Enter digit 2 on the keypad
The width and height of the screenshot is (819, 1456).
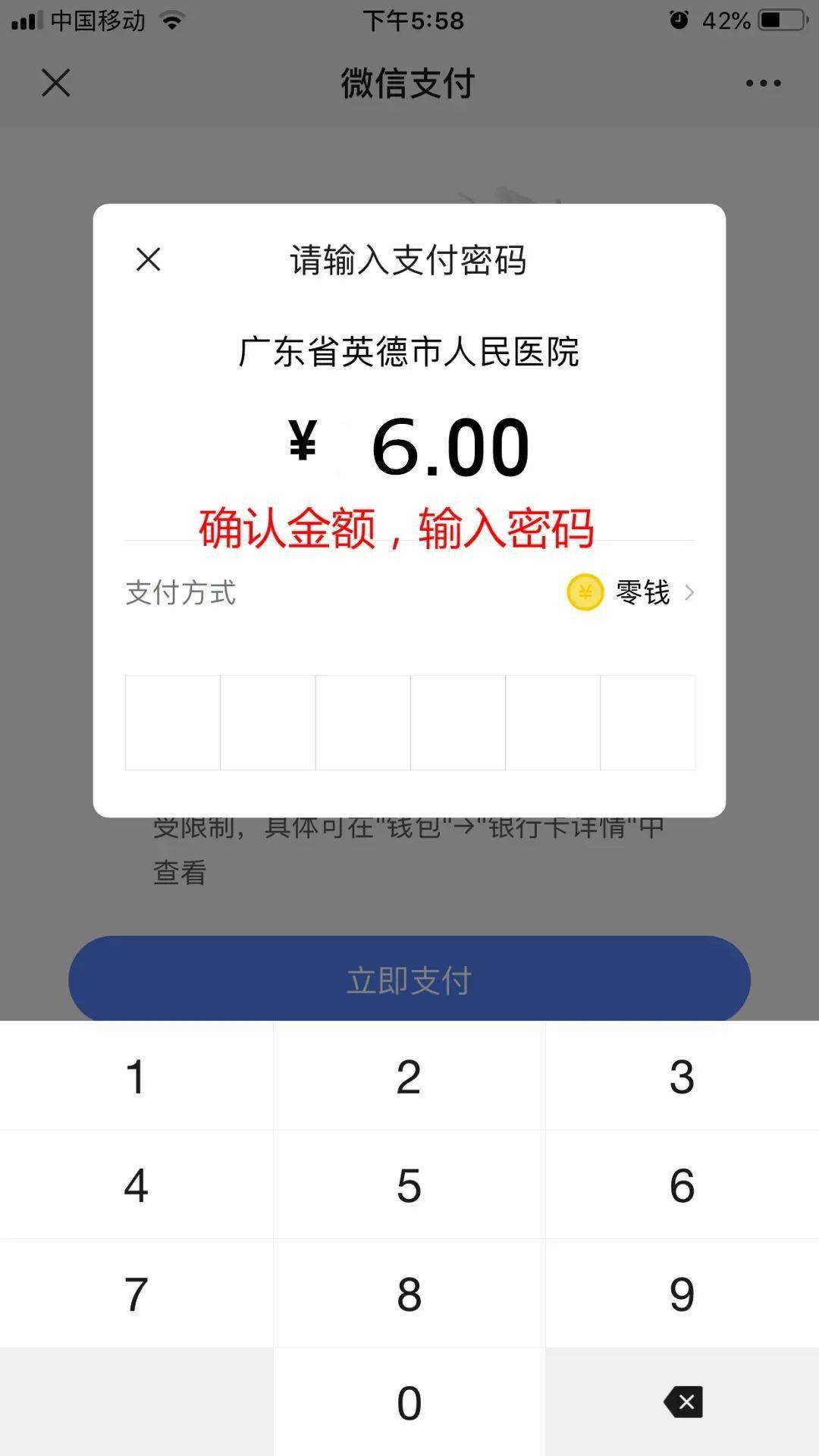pyautogui.click(x=409, y=1076)
